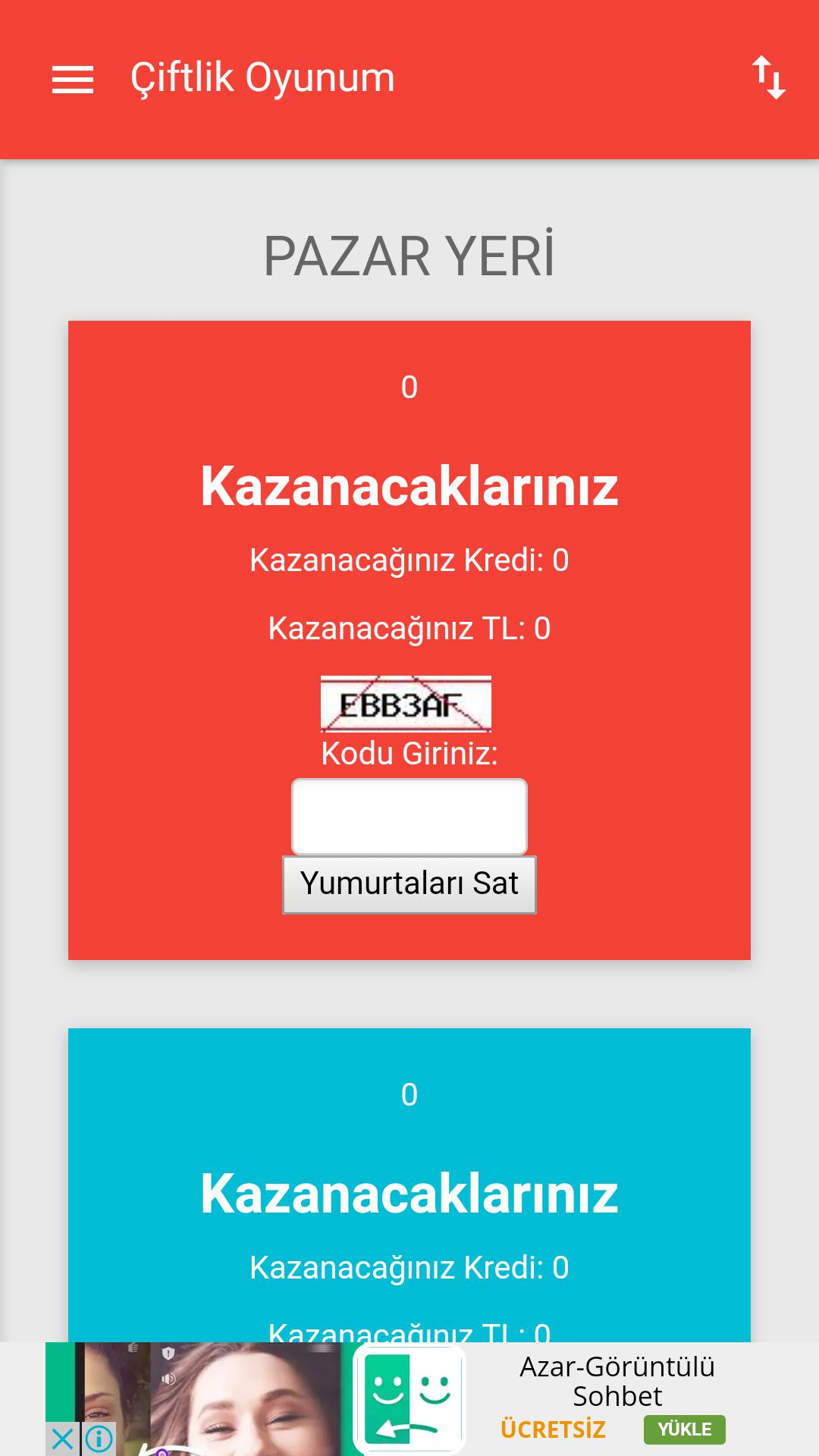Open the ad info icon
The image size is (819, 1456).
click(x=99, y=1439)
